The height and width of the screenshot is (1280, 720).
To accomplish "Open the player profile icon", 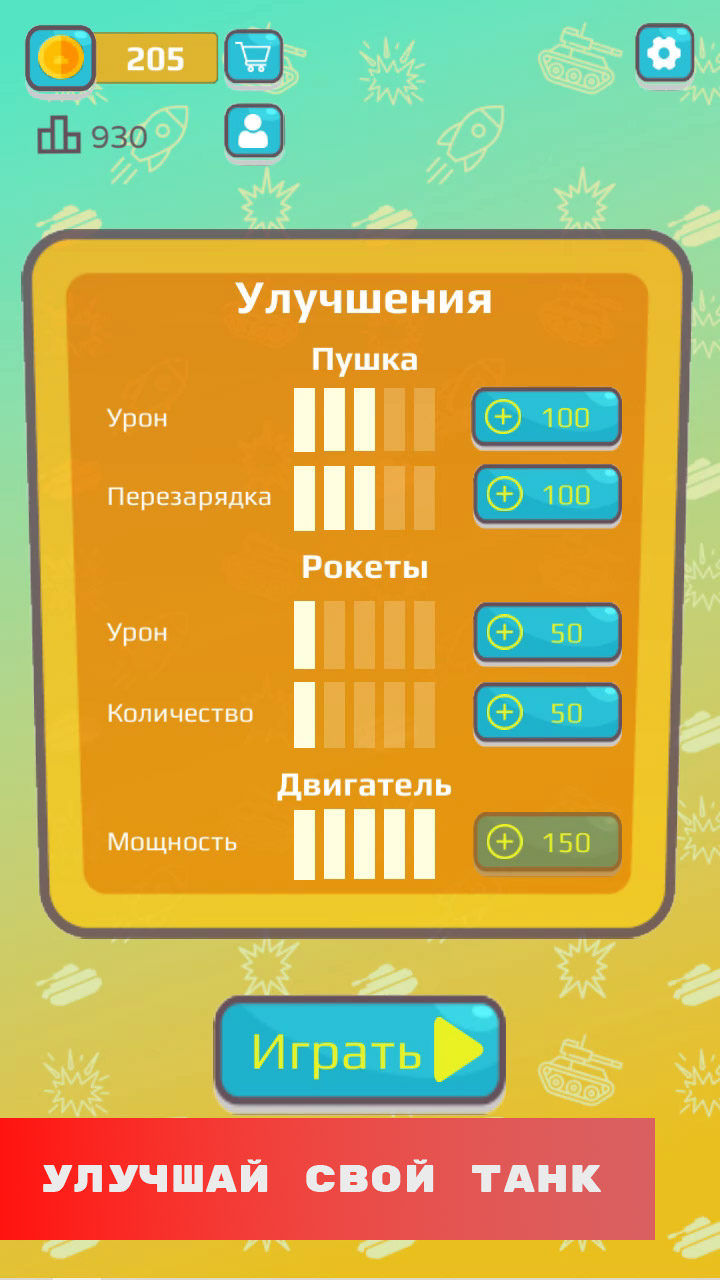I will 254,131.
